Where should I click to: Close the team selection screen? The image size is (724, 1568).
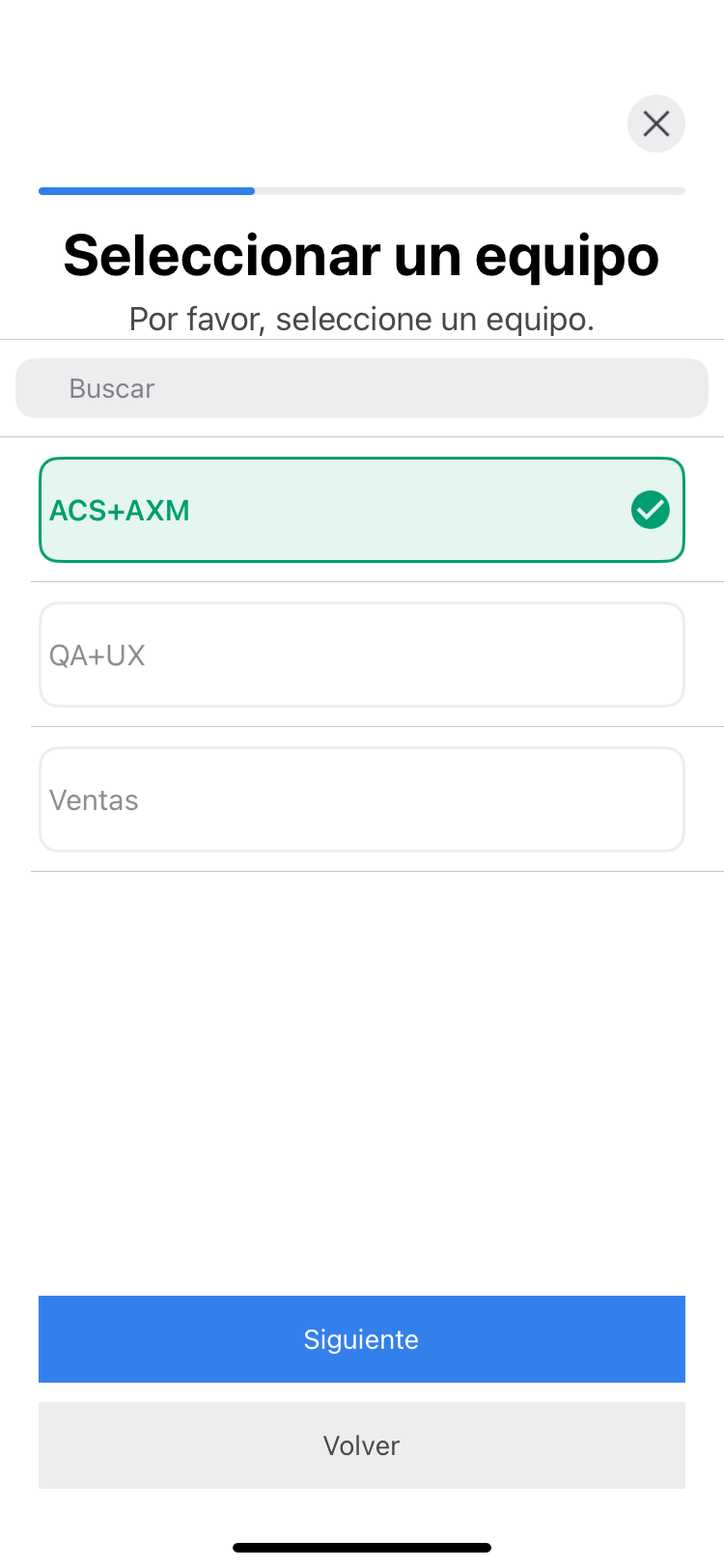656,124
